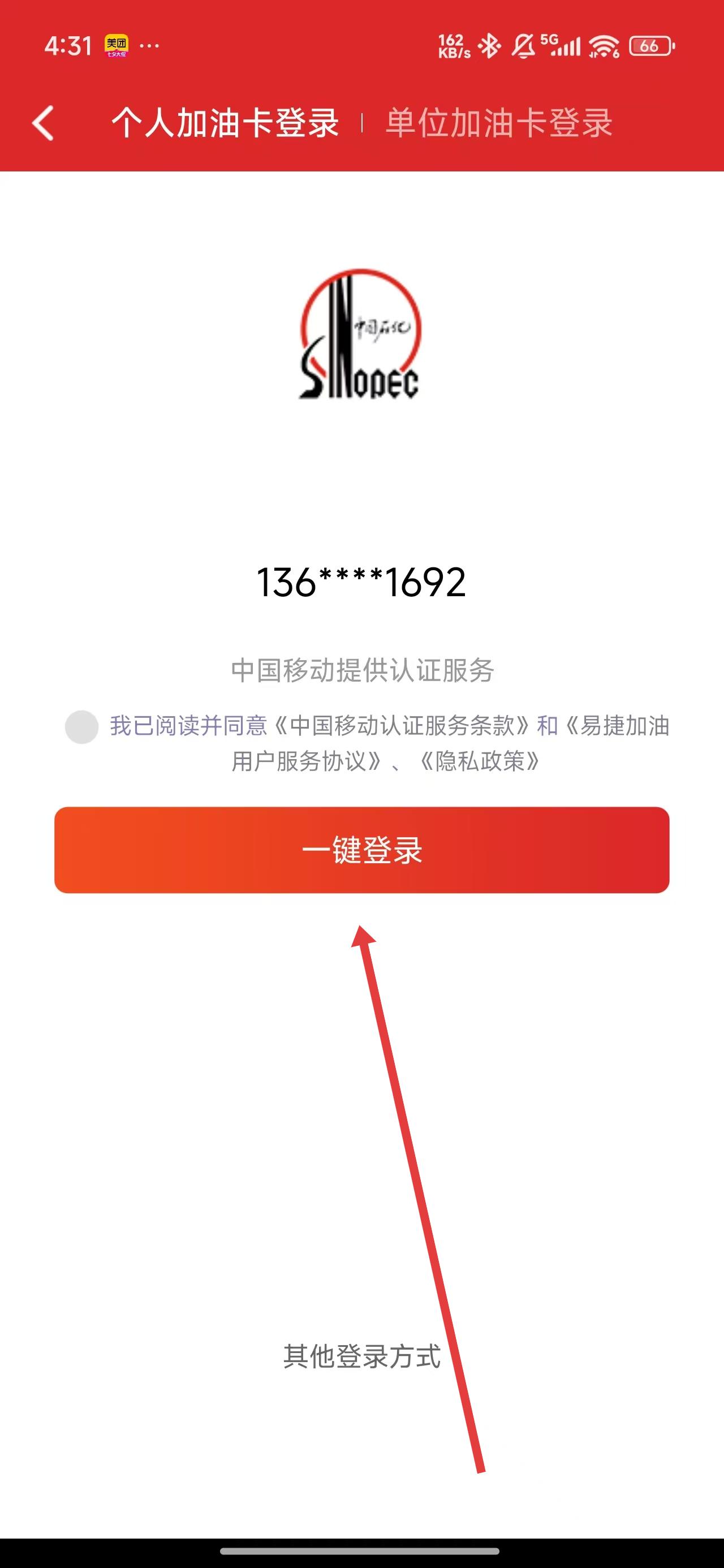Image resolution: width=724 pixels, height=1568 pixels.
Task: Choose 其他登录方式
Action: pyautogui.click(x=361, y=1357)
